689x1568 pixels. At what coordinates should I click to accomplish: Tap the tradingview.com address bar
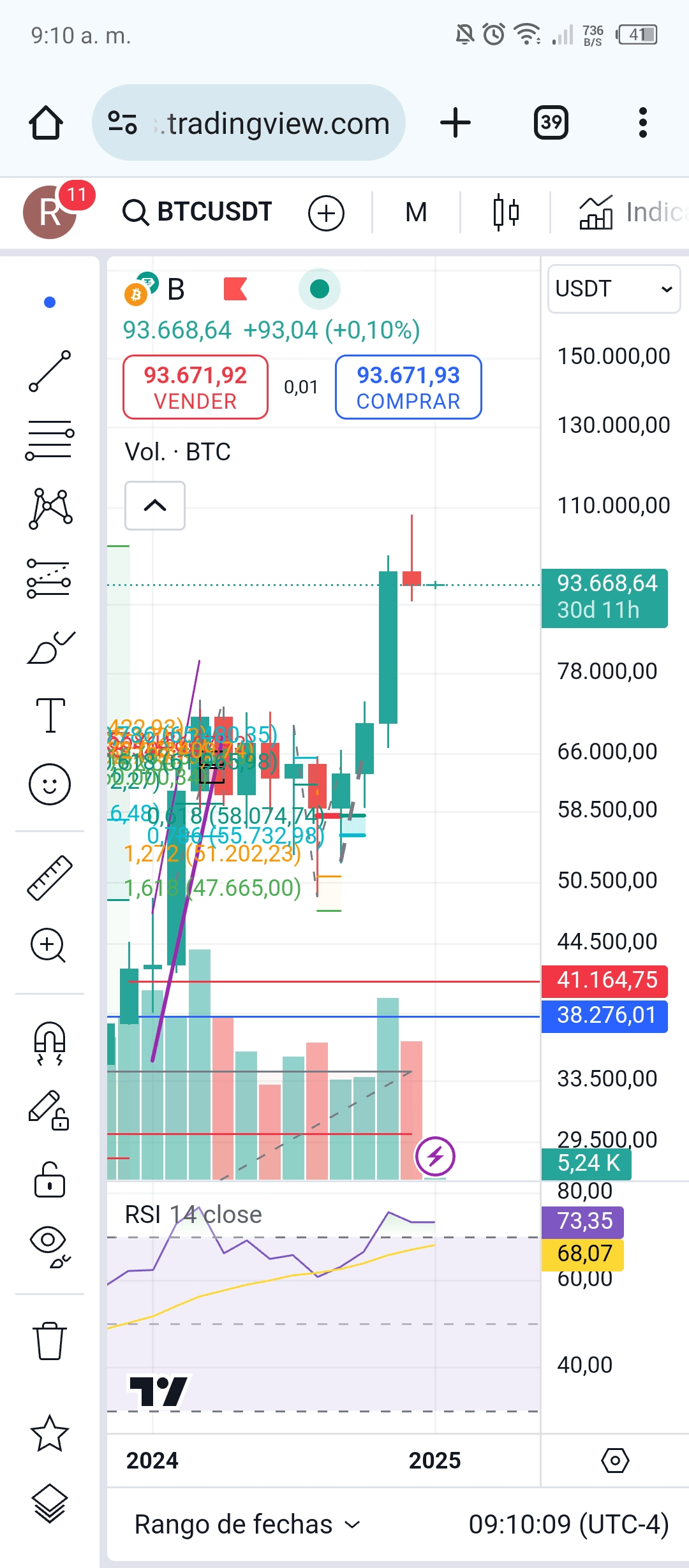249,122
